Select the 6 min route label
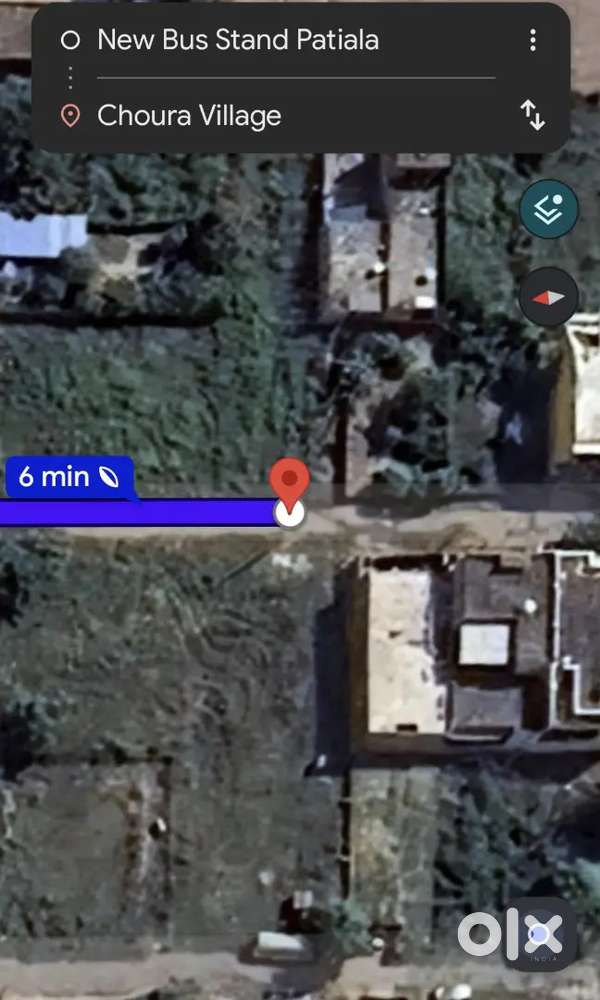 pyautogui.click(x=68, y=477)
